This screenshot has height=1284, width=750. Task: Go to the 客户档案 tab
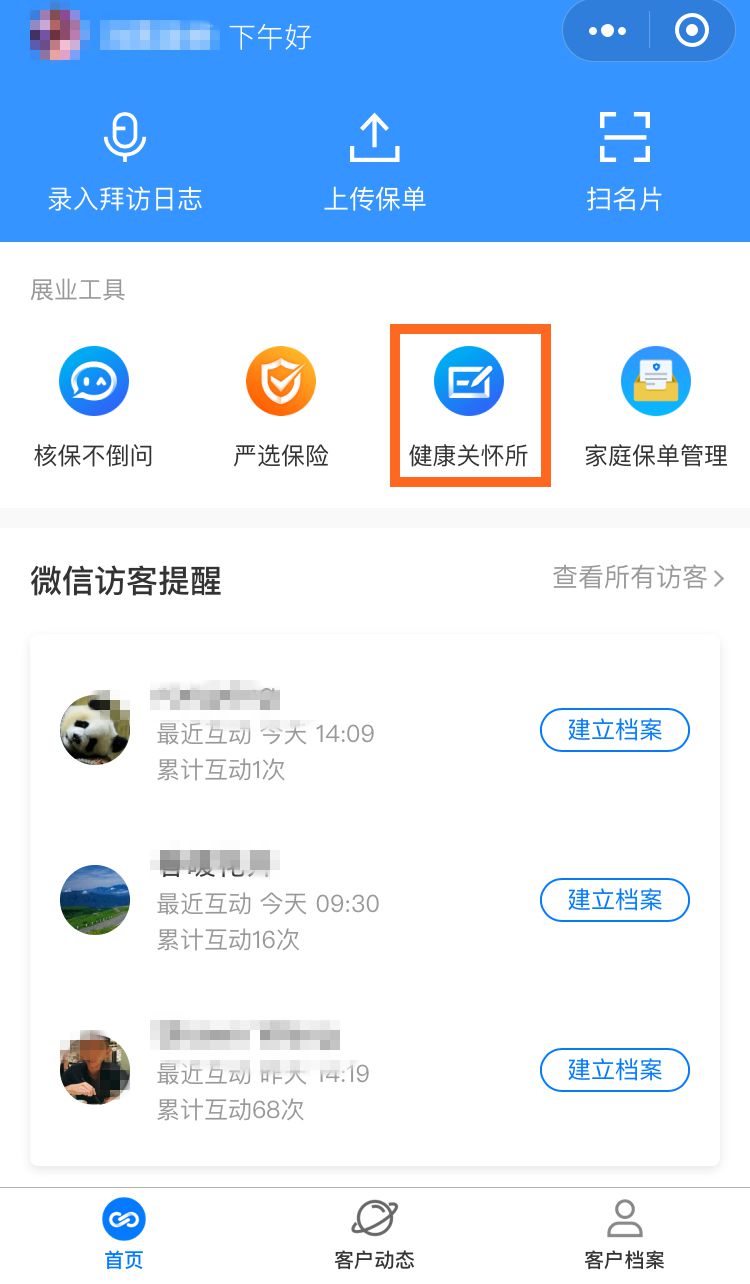(x=624, y=1235)
